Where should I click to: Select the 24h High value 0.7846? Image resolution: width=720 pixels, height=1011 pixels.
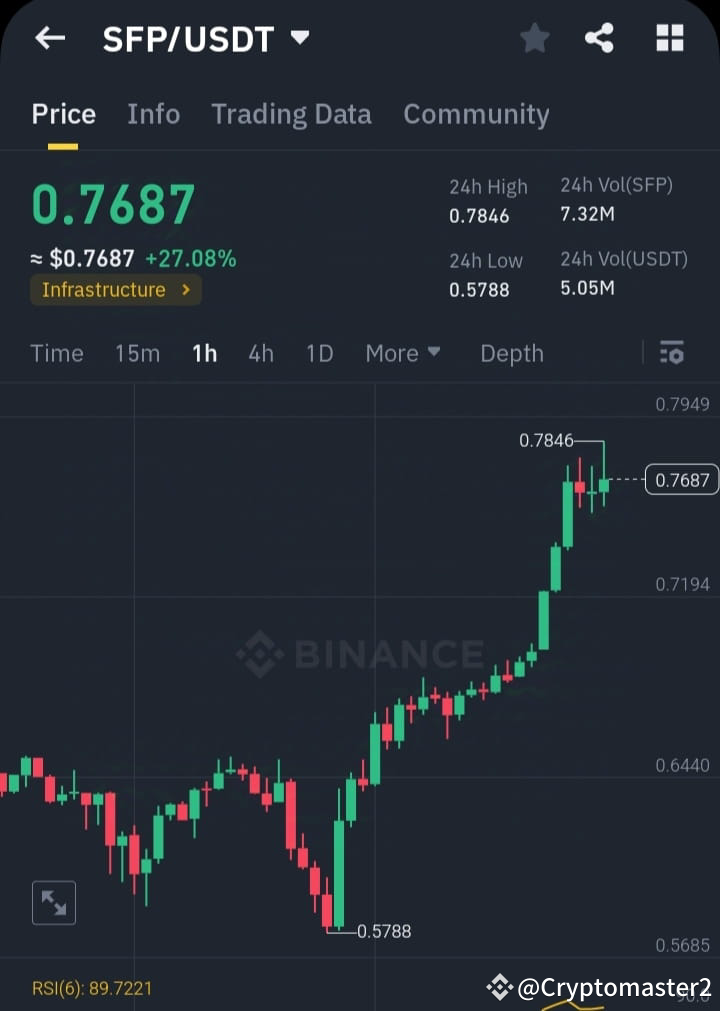pyautogui.click(x=479, y=216)
